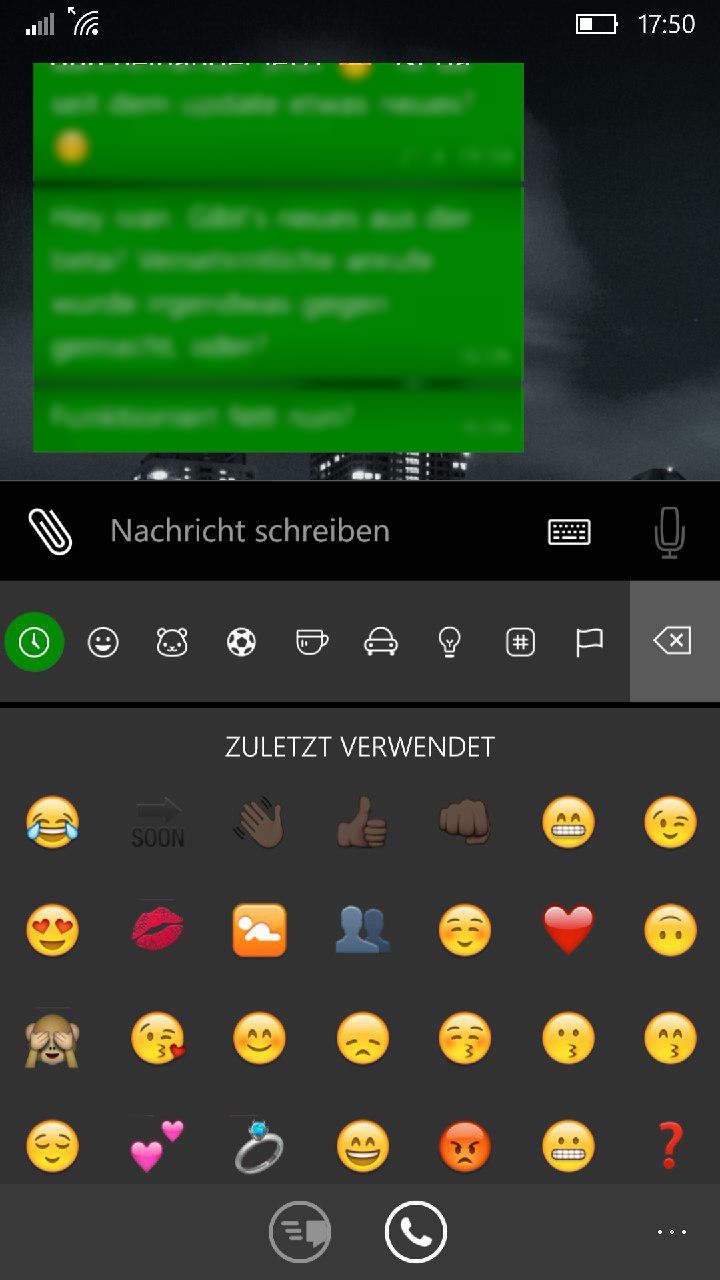
Task: Hit the backspace key in emoji bar
Action: 673,641
